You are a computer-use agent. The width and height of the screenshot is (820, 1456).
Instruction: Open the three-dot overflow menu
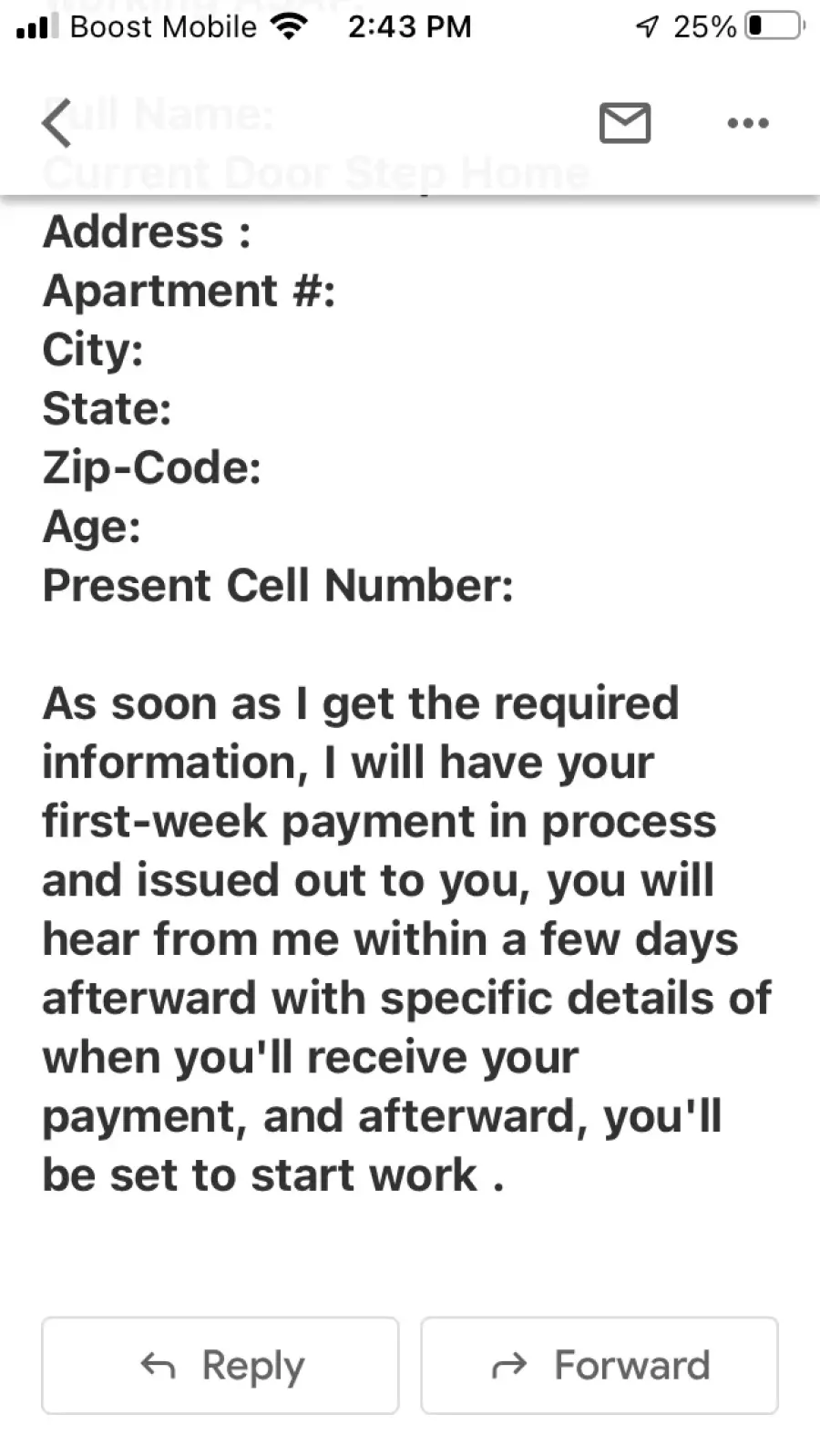tap(748, 123)
